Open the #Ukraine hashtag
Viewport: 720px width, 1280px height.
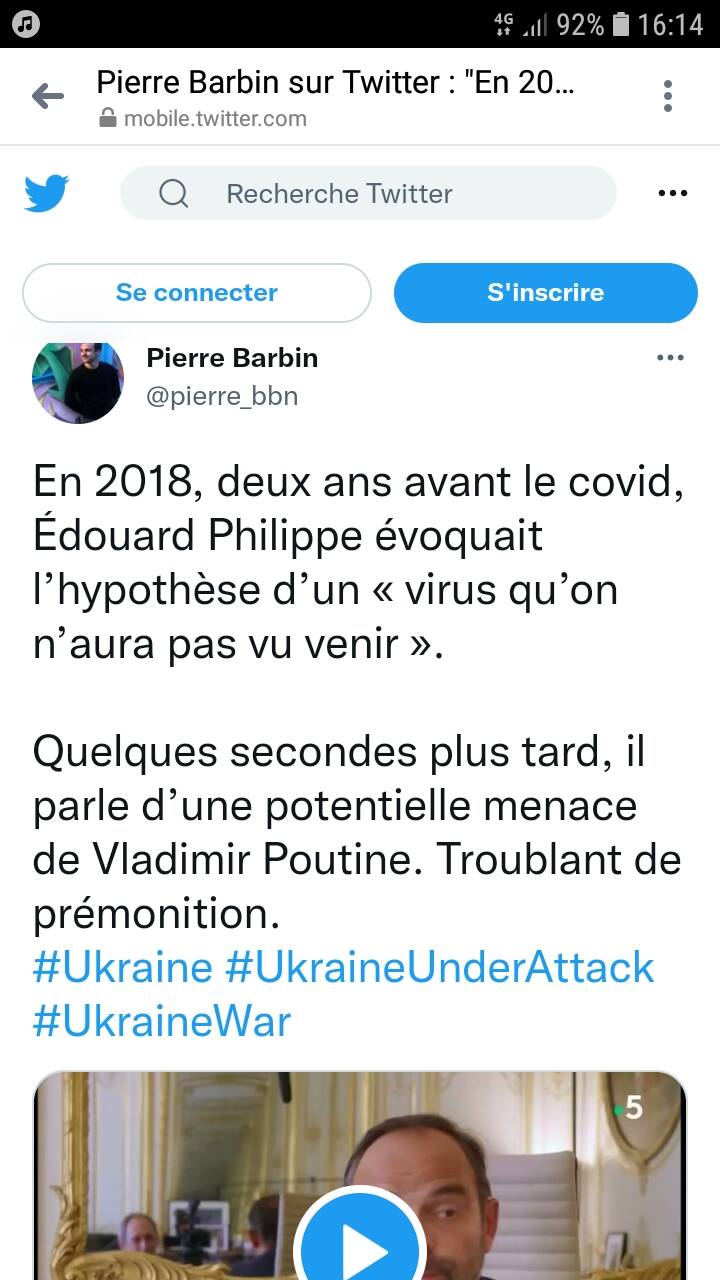[x=123, y=968]
